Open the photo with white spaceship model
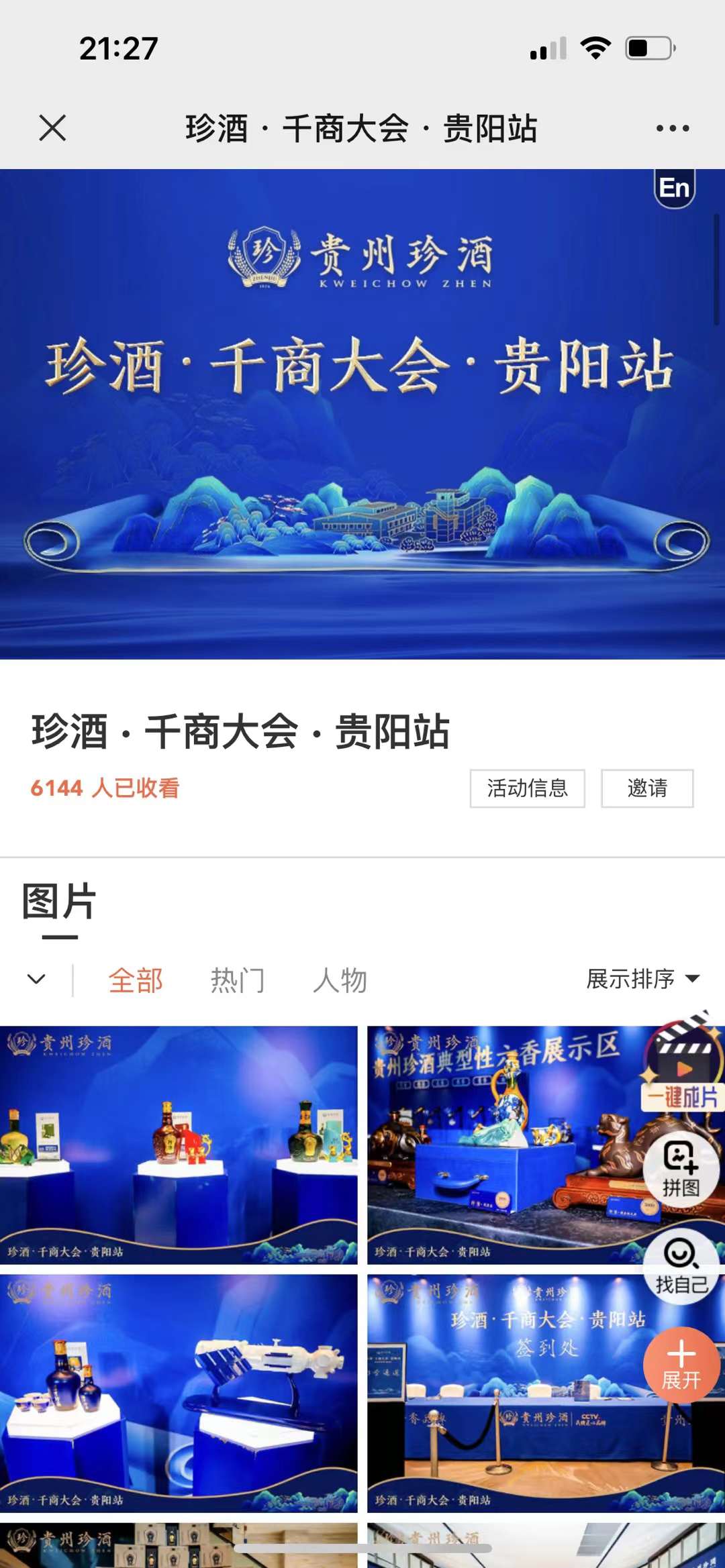 179,1392
